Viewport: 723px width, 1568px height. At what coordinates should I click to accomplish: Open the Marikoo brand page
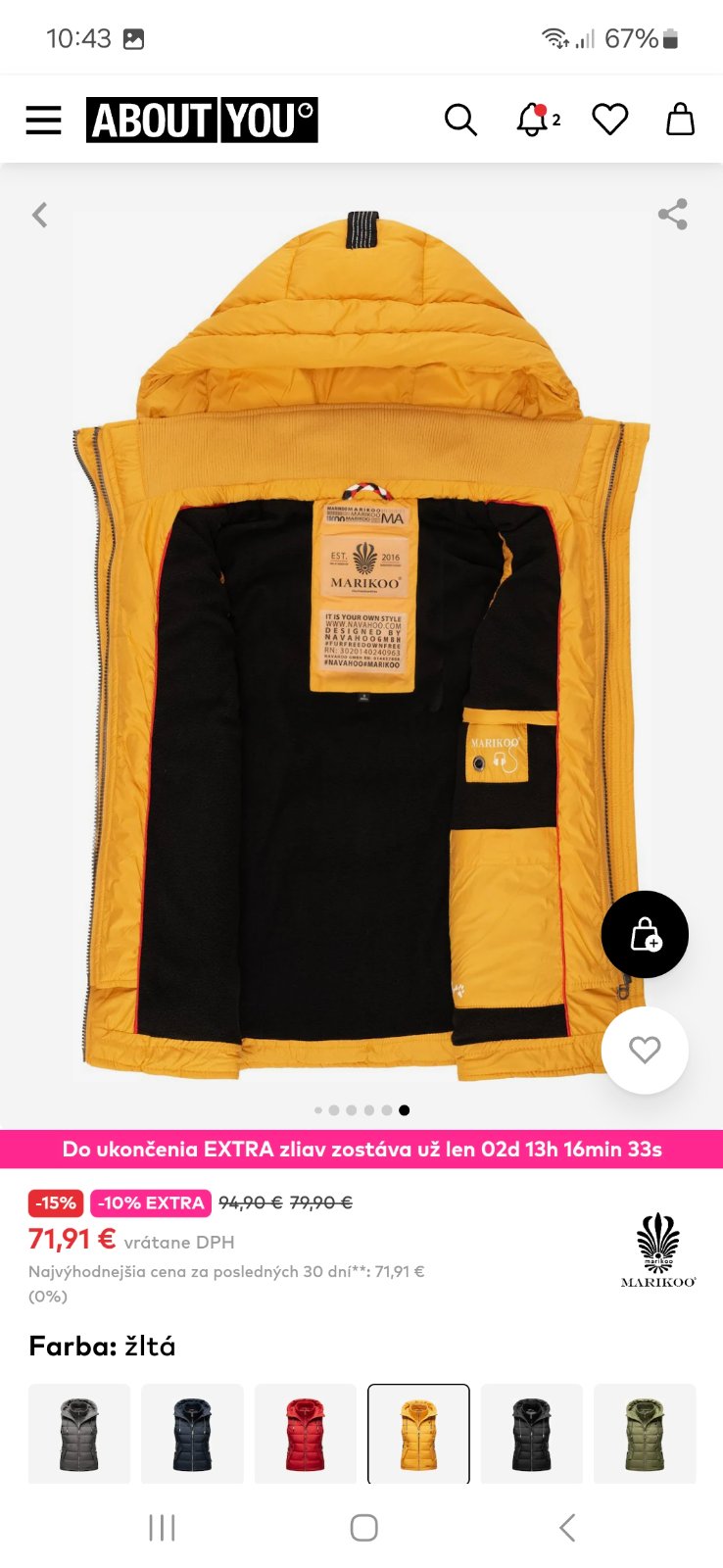[658, 1249]
